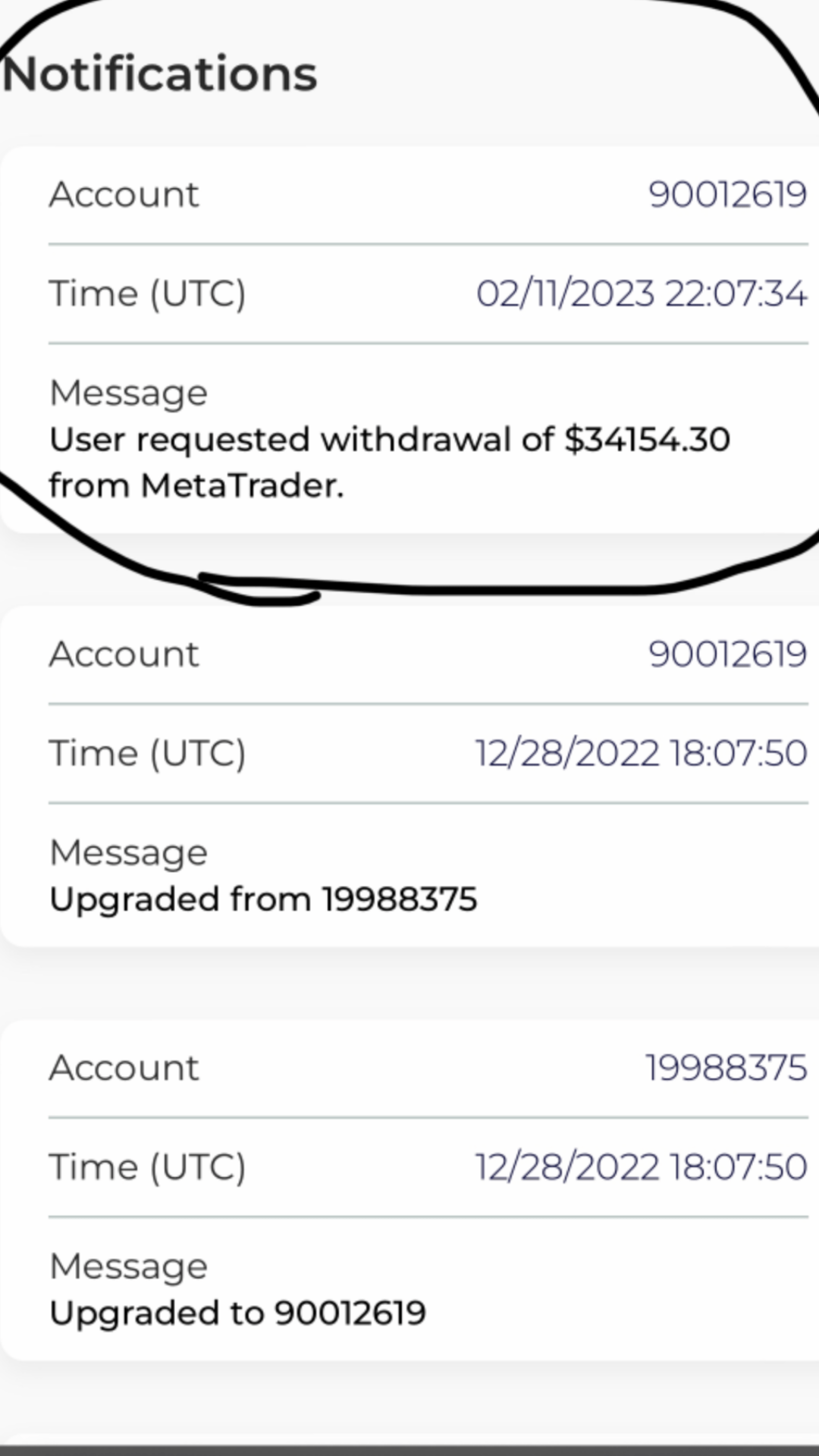The height and width of the screenshot is (1456, 819).
Task: Click the Account label in the first card
Action: pos(124,194)
